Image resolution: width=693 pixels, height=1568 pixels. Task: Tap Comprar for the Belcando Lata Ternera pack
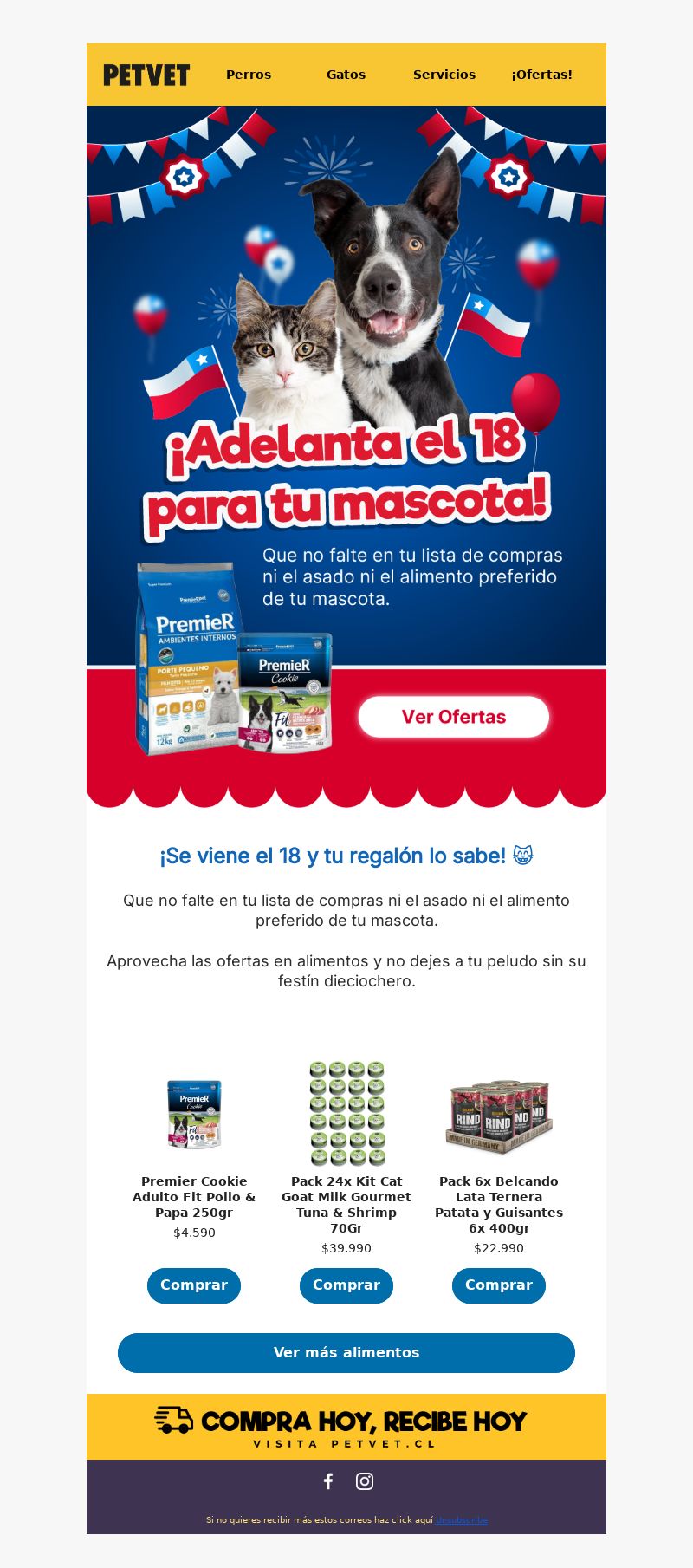pos(499,1285)
